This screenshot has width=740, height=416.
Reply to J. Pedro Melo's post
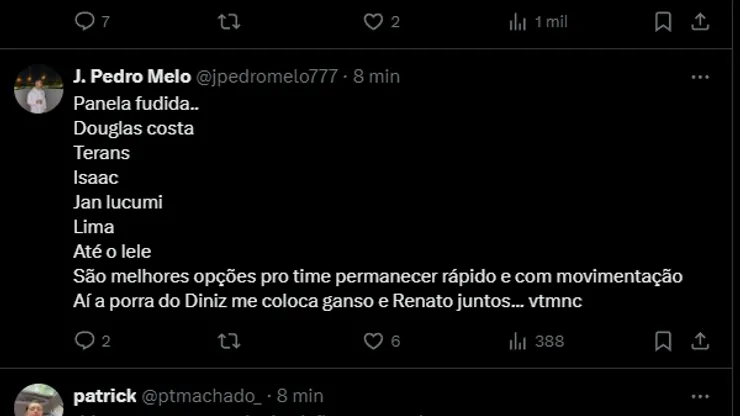[85, 341]
